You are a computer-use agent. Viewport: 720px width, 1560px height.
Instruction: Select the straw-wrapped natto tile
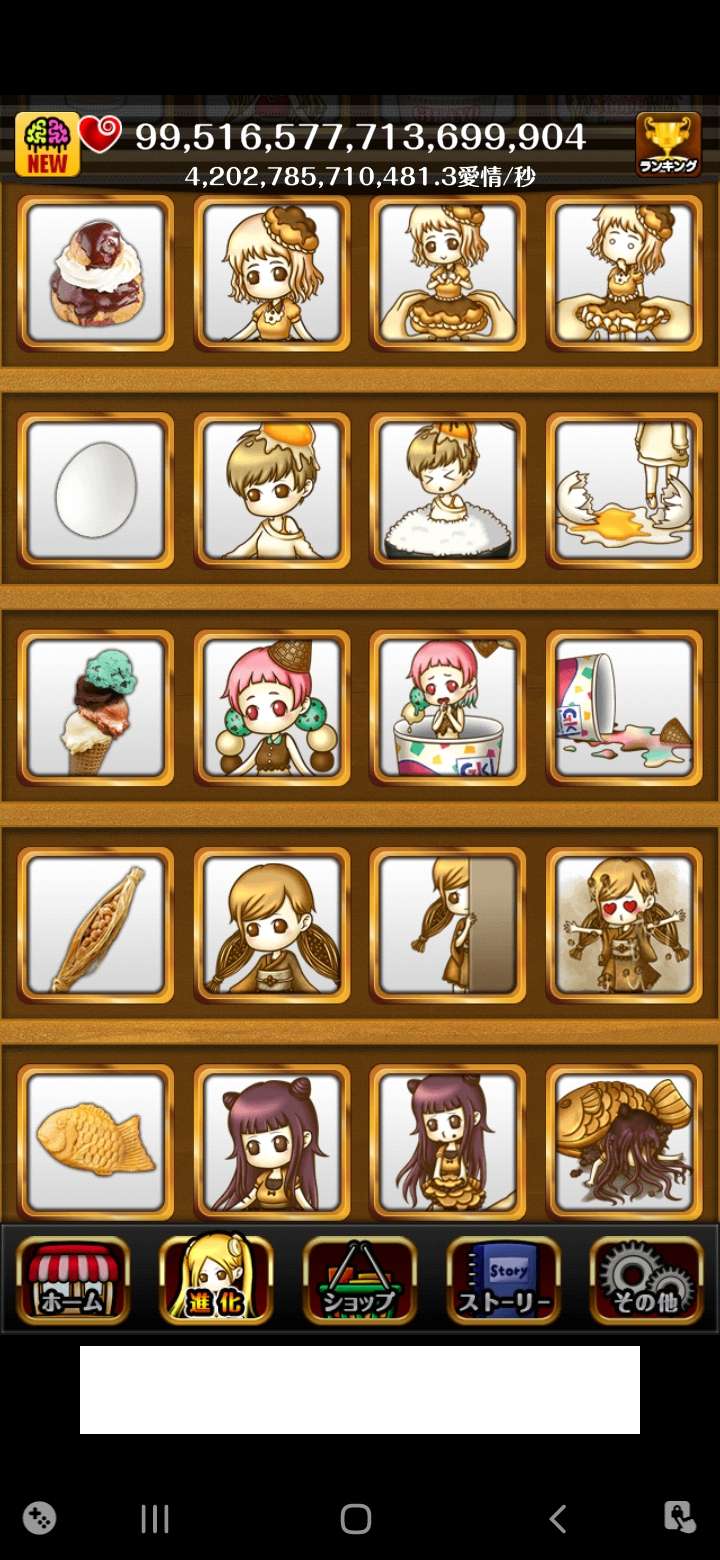point(96,925)
